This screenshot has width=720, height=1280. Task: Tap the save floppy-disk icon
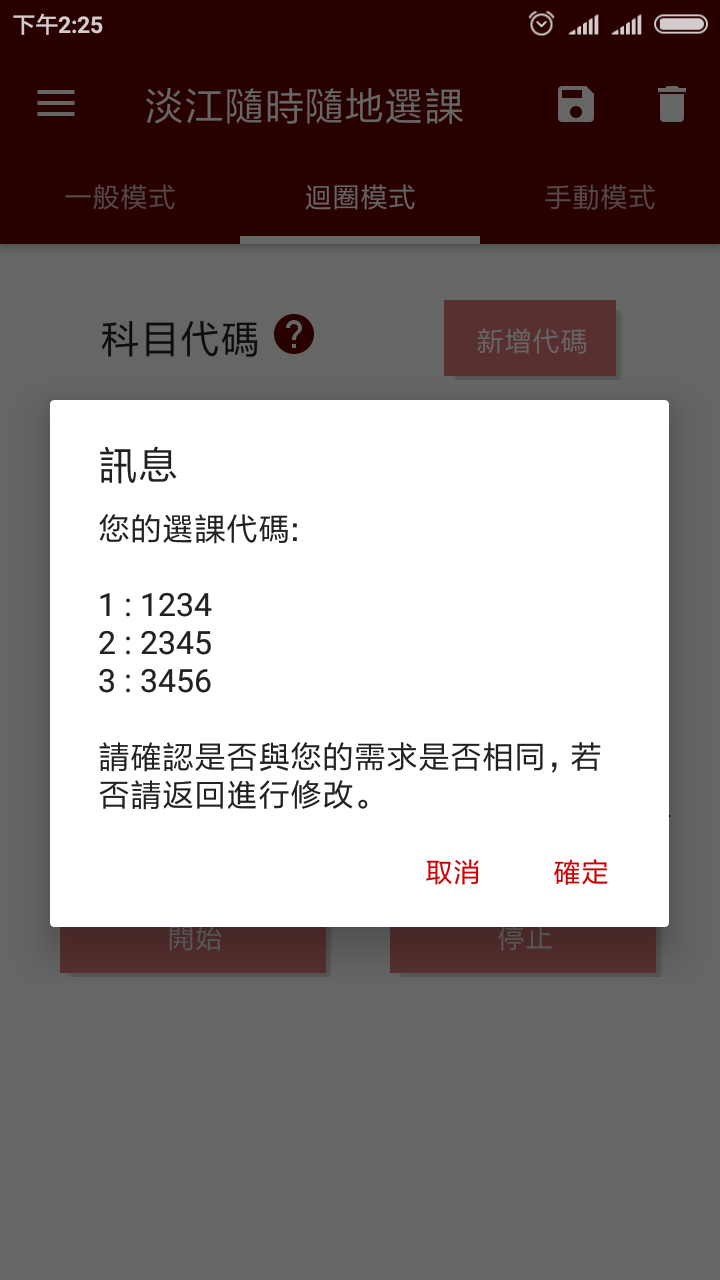click(x=576, y=104)
